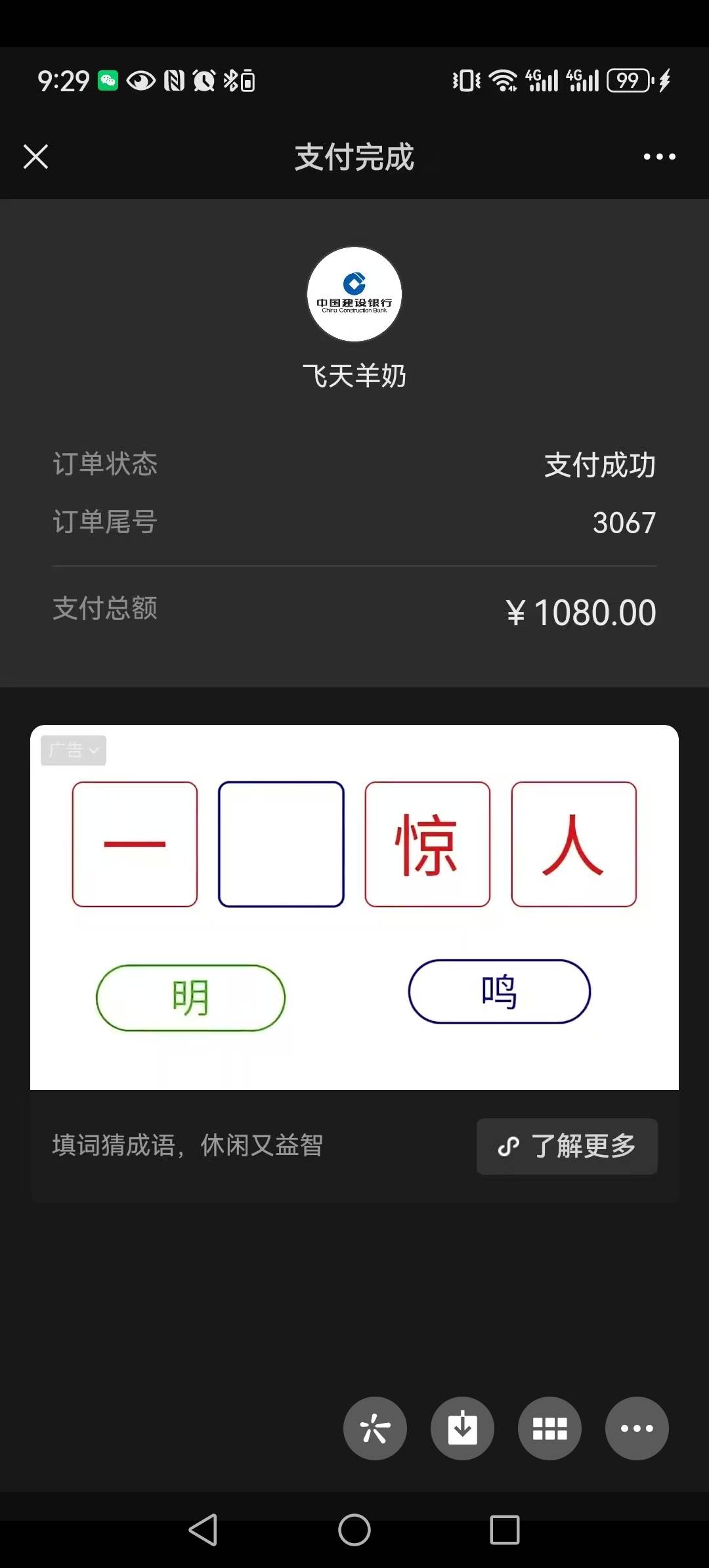
Task: Expand the 广告 ad label dropdown
Action: tap(74, 750)
